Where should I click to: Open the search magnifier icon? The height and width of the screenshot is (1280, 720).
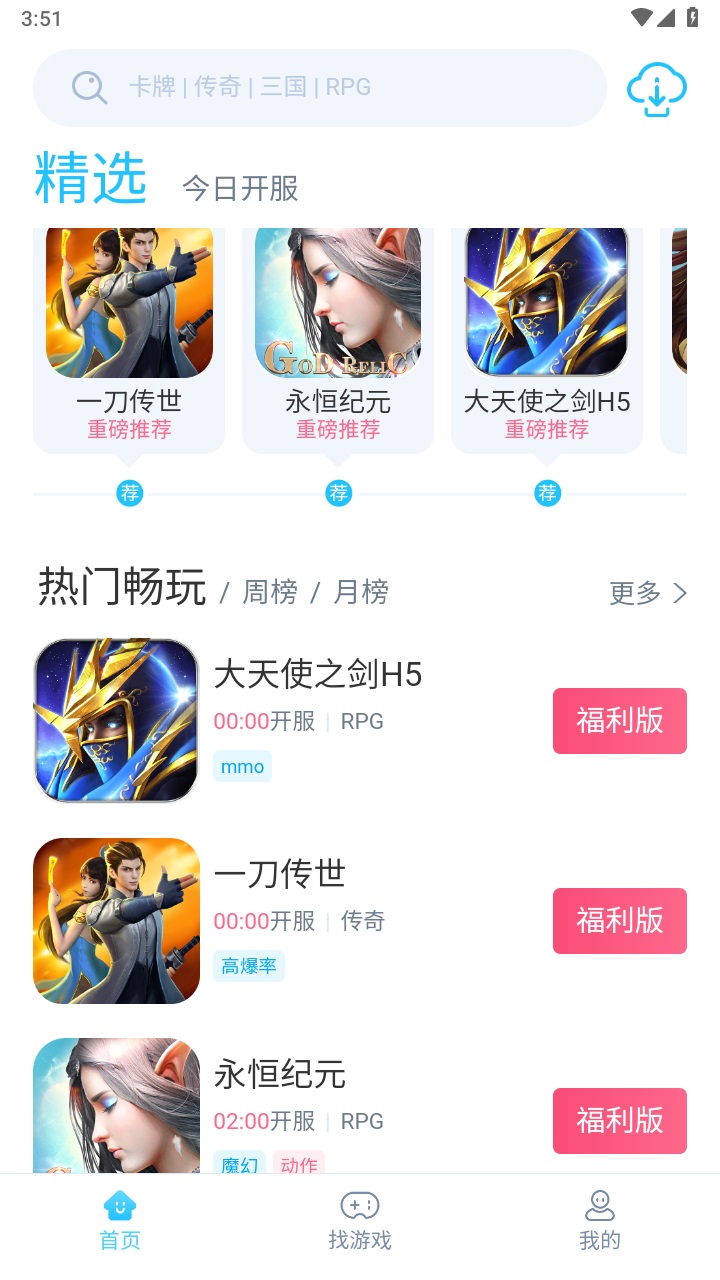(90, 88)
